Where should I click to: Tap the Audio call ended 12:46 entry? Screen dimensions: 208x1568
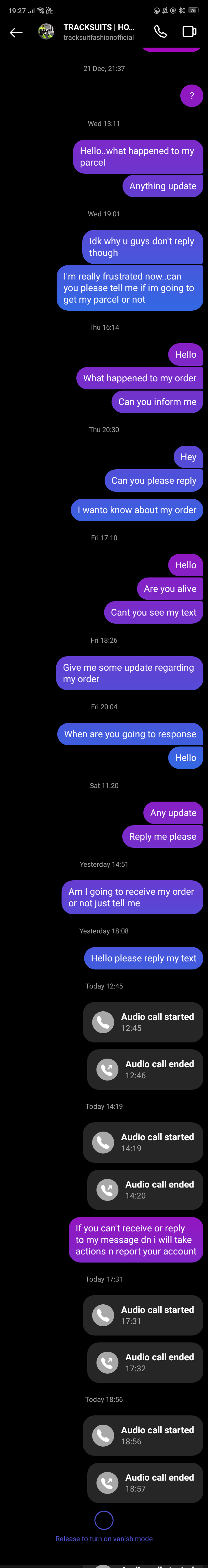[145, 1070]
